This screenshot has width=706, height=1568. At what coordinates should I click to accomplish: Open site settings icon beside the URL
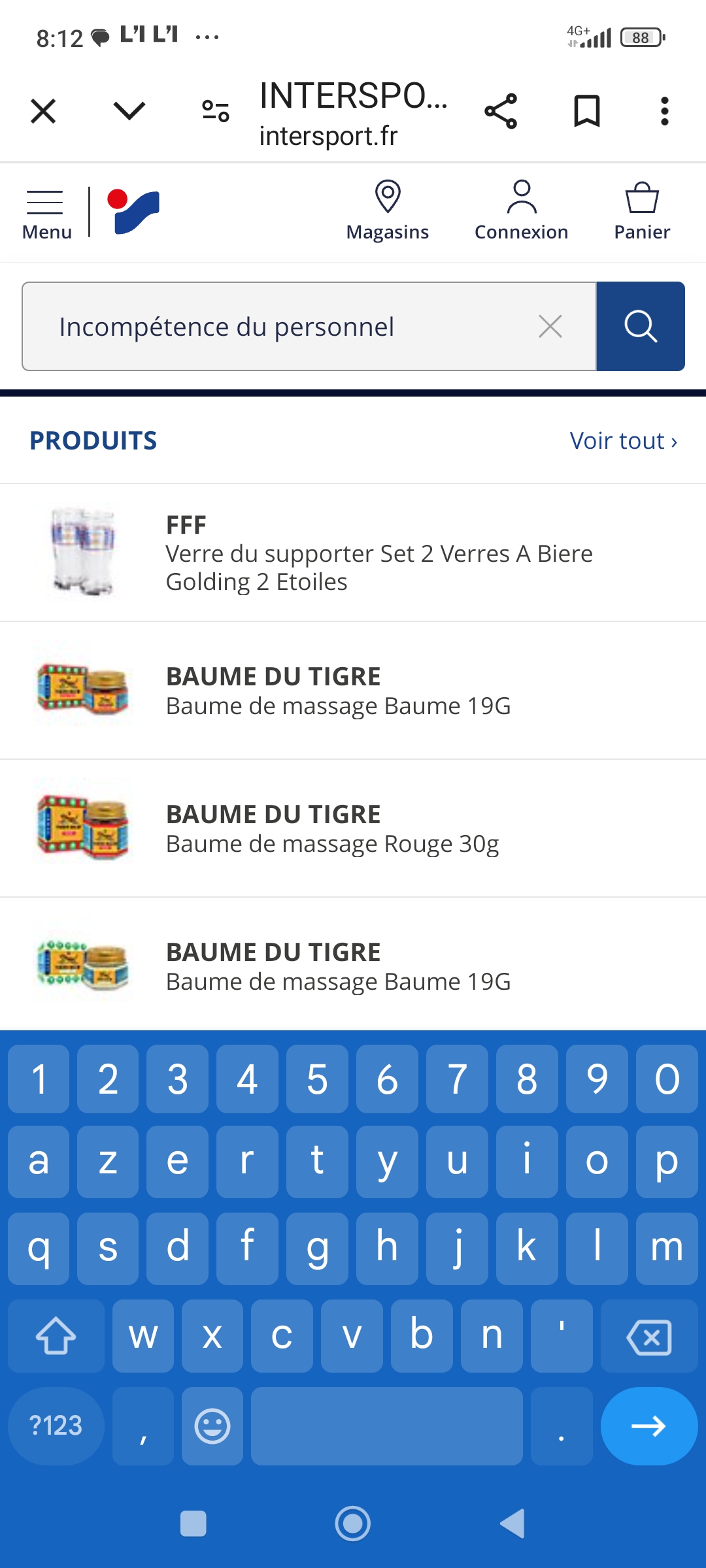[216, 111]
